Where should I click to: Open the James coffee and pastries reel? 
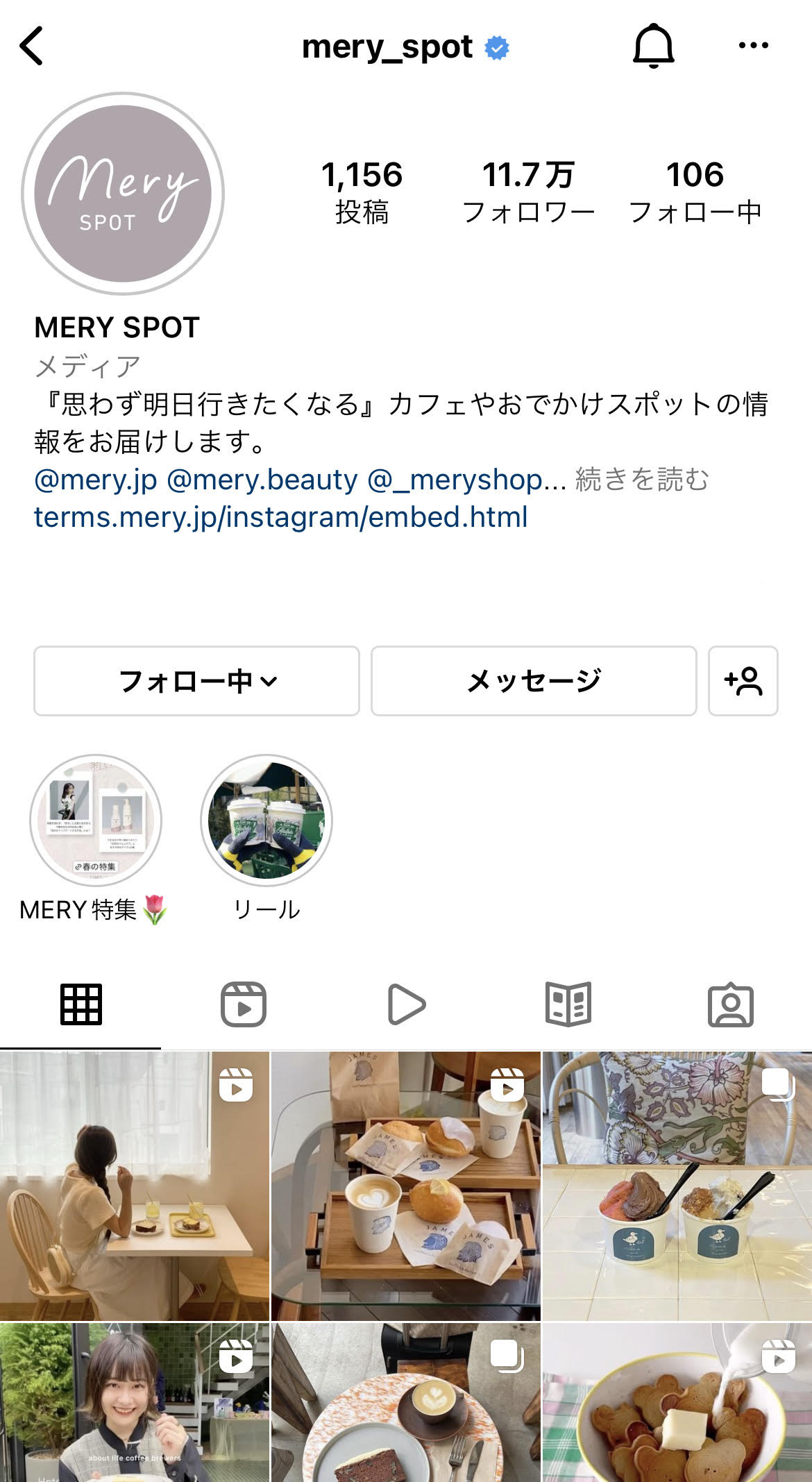[x=405, y=1186]
